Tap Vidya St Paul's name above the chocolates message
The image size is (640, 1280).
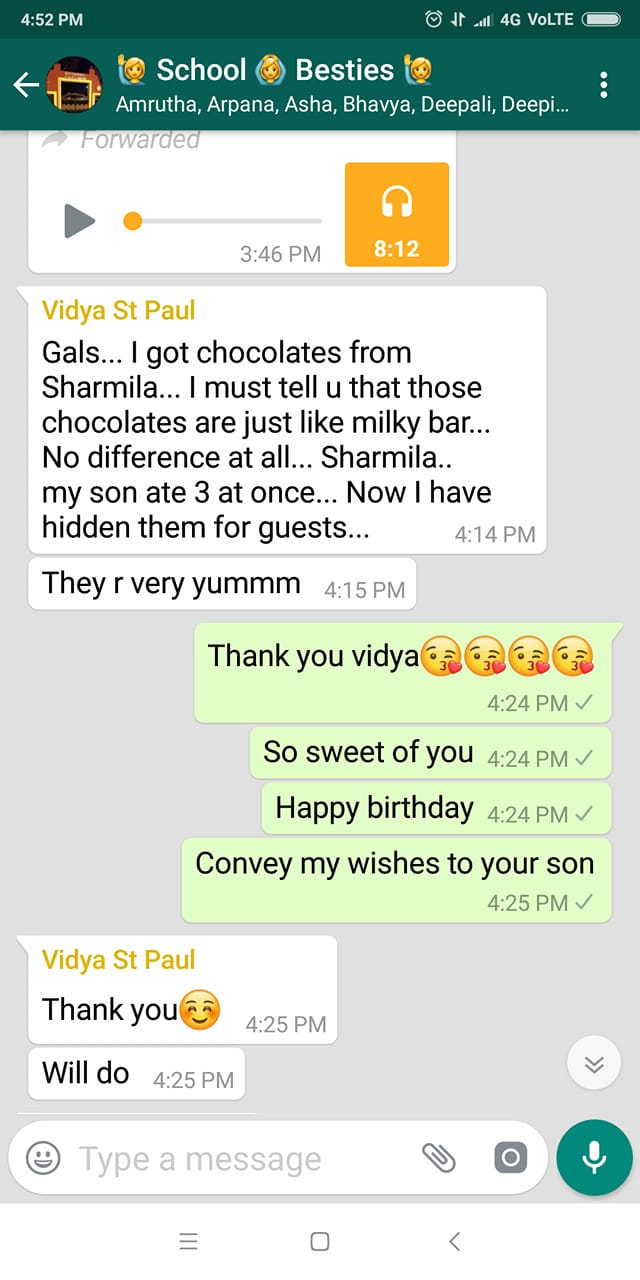click(118, 310)
